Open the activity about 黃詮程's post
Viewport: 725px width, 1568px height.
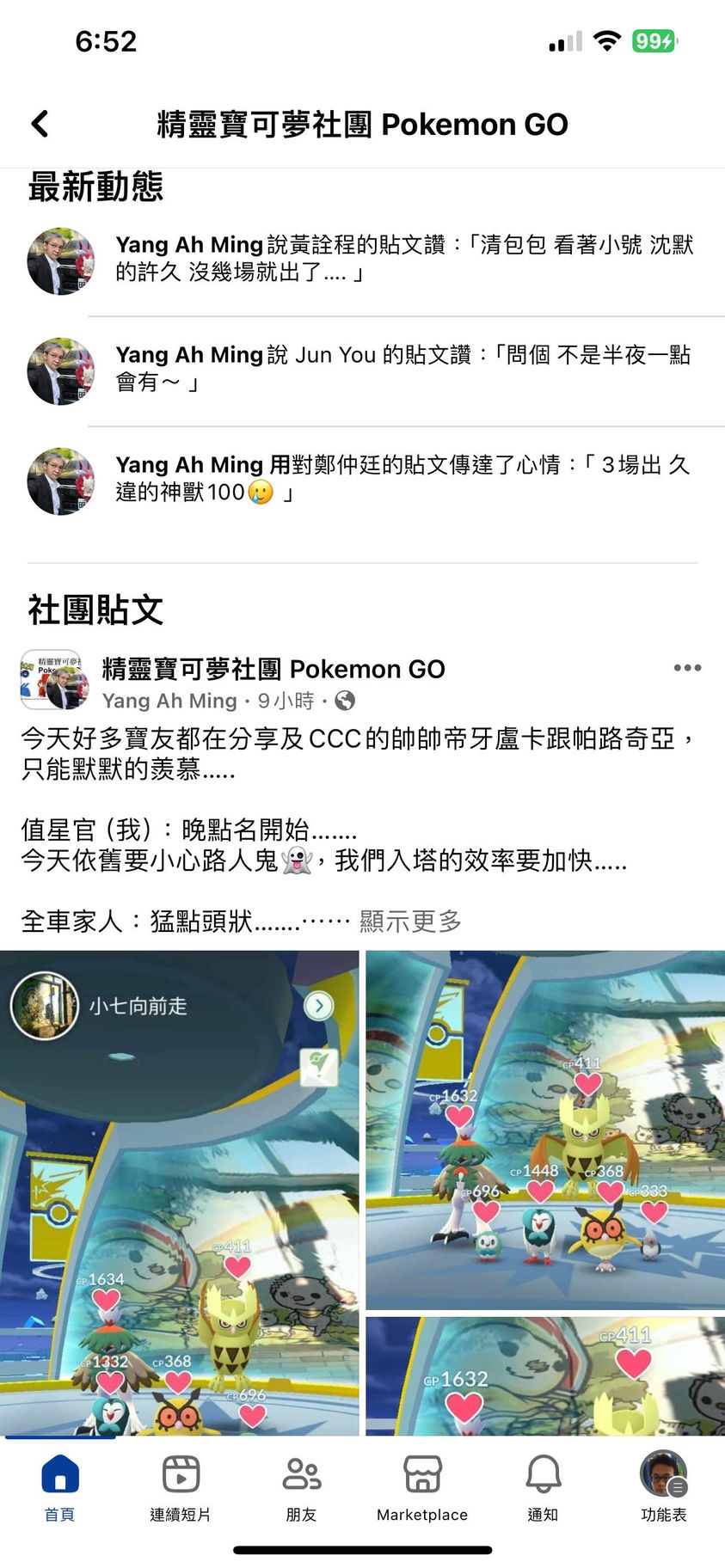point(404,259)
